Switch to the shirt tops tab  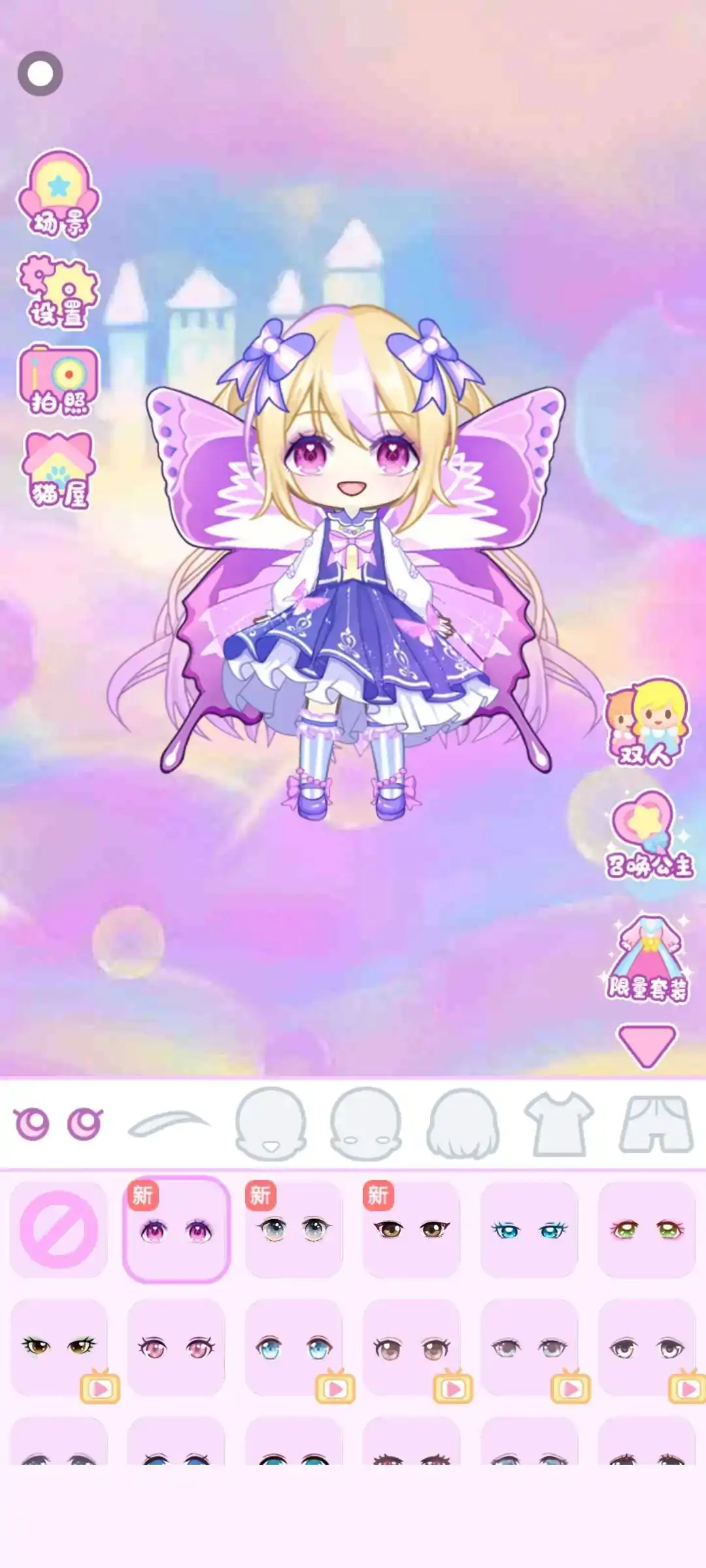click(559, 1124)
